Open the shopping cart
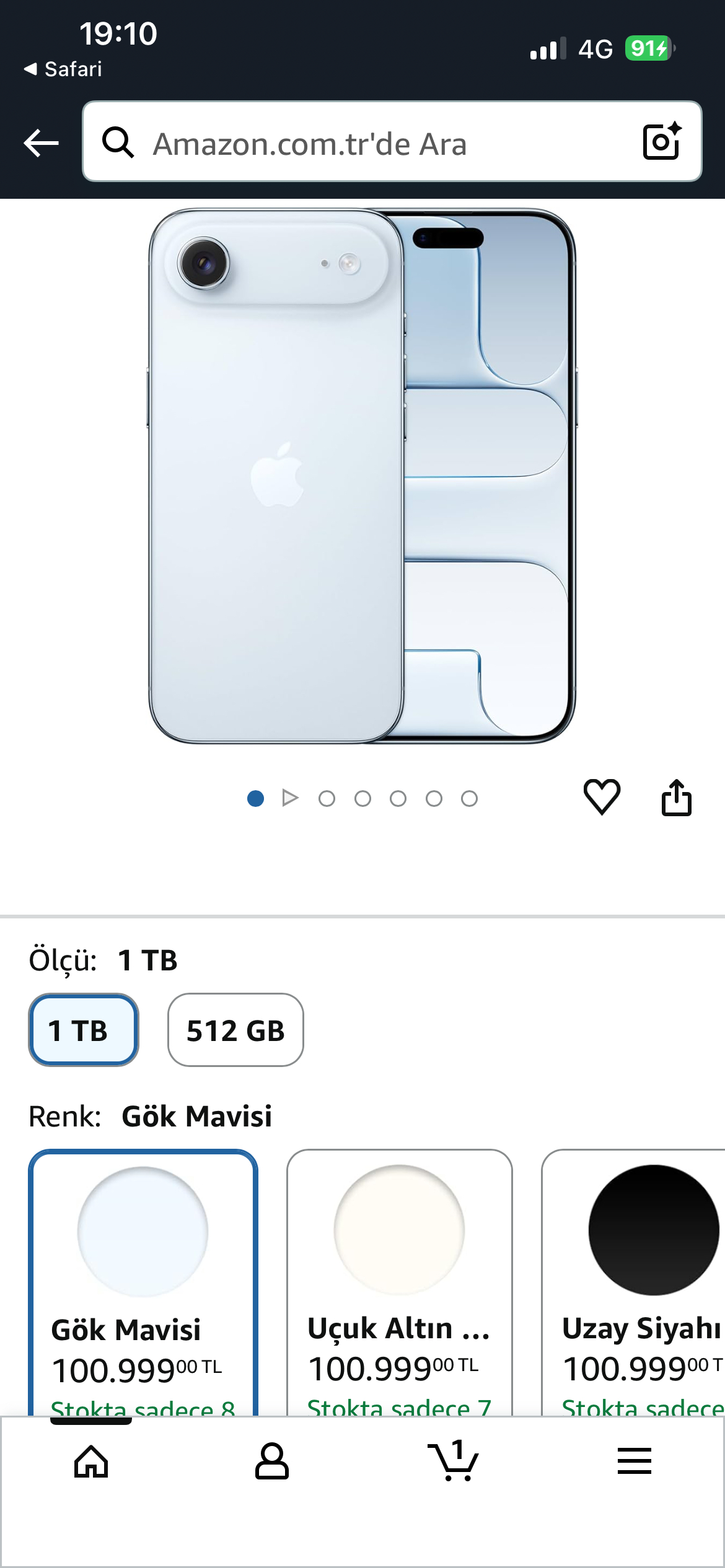This screenshot has height=1568, width=725. click(453, 1461)
